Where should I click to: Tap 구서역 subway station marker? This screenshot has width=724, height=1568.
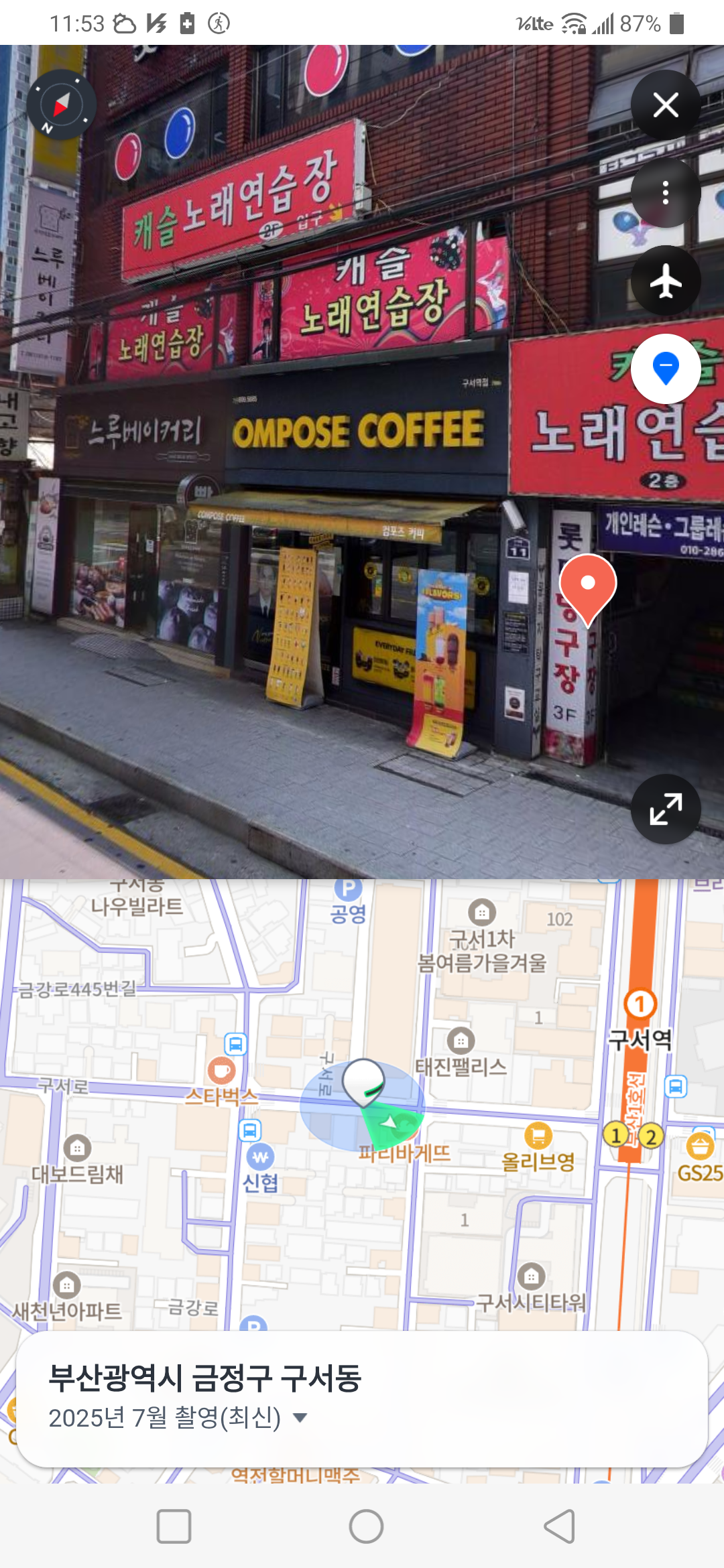640,1004
